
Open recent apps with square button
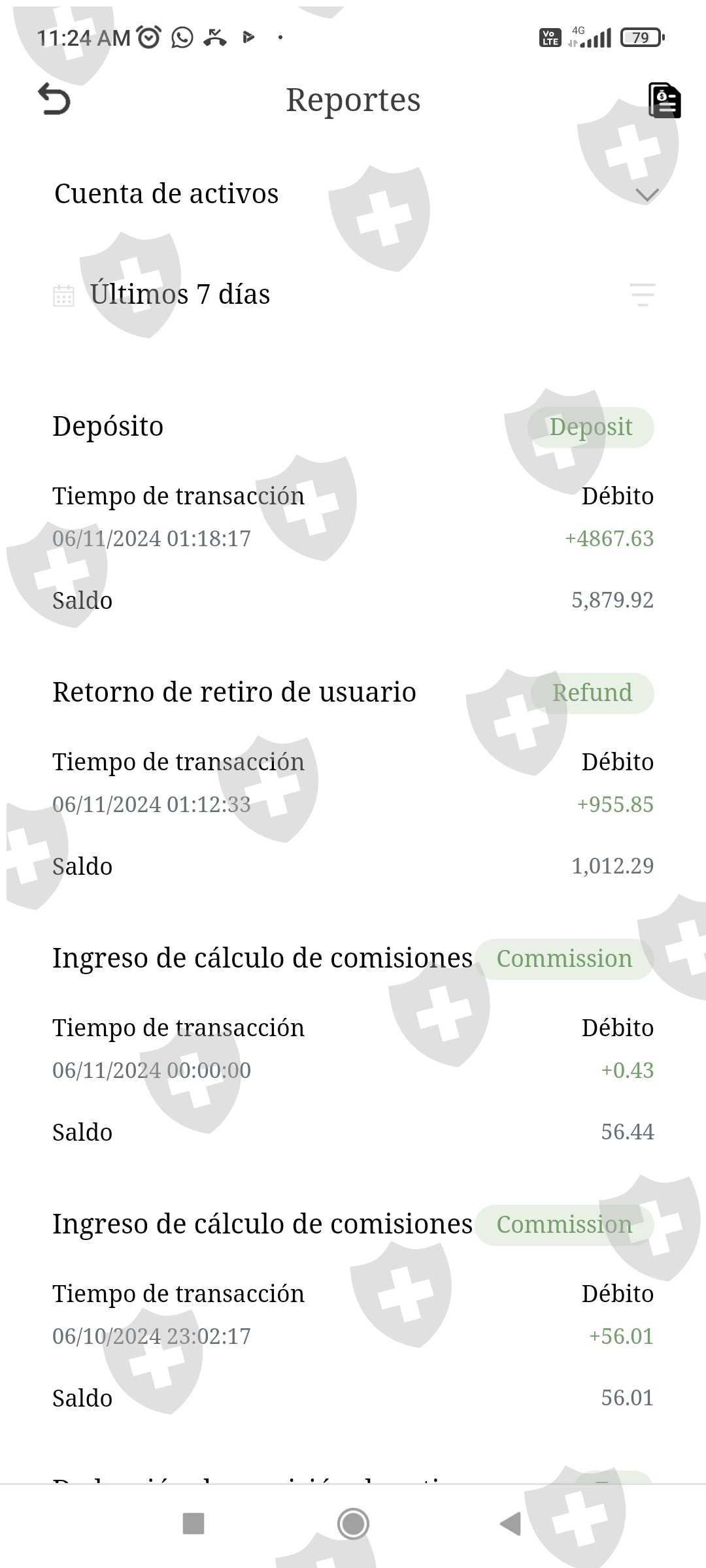193,1524
